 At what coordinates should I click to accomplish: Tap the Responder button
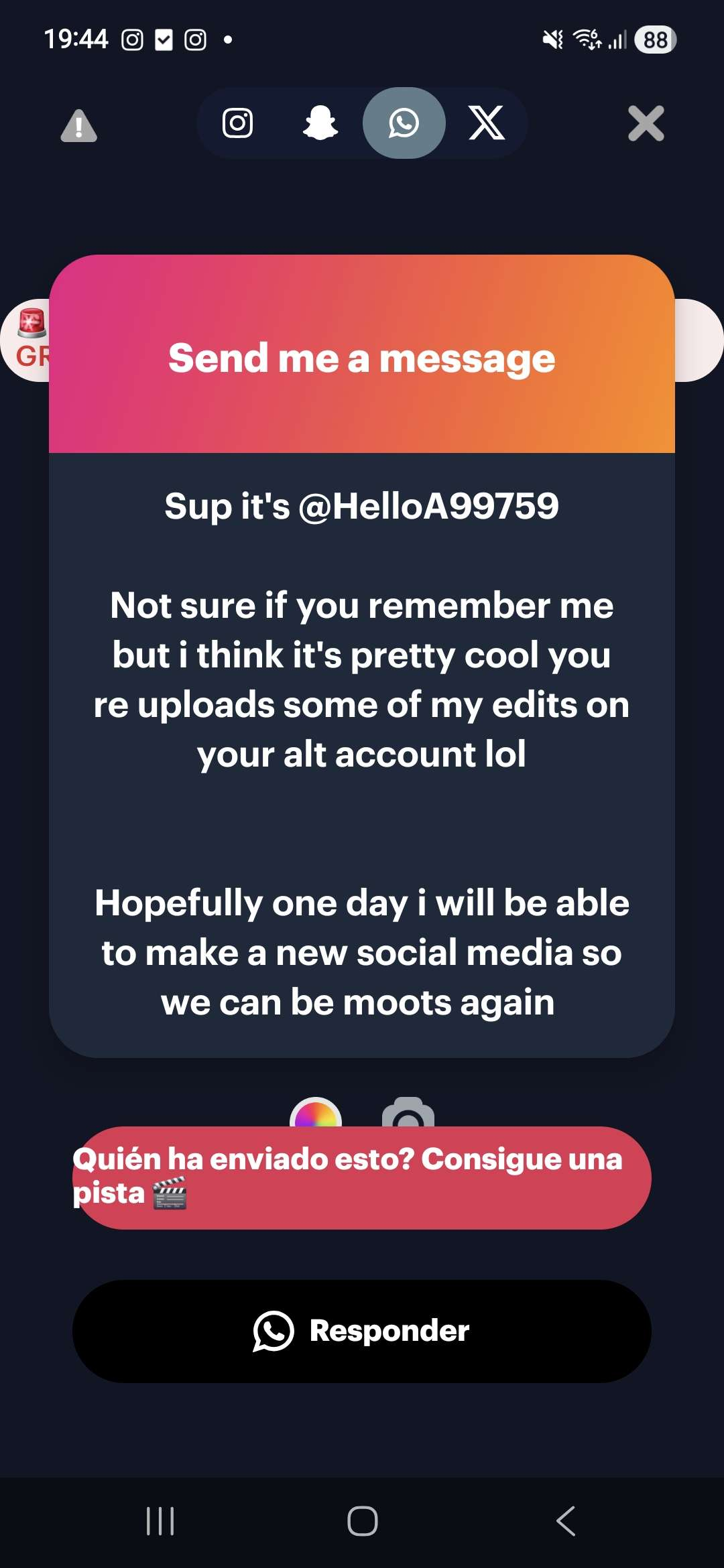[x=362, y=1331]
